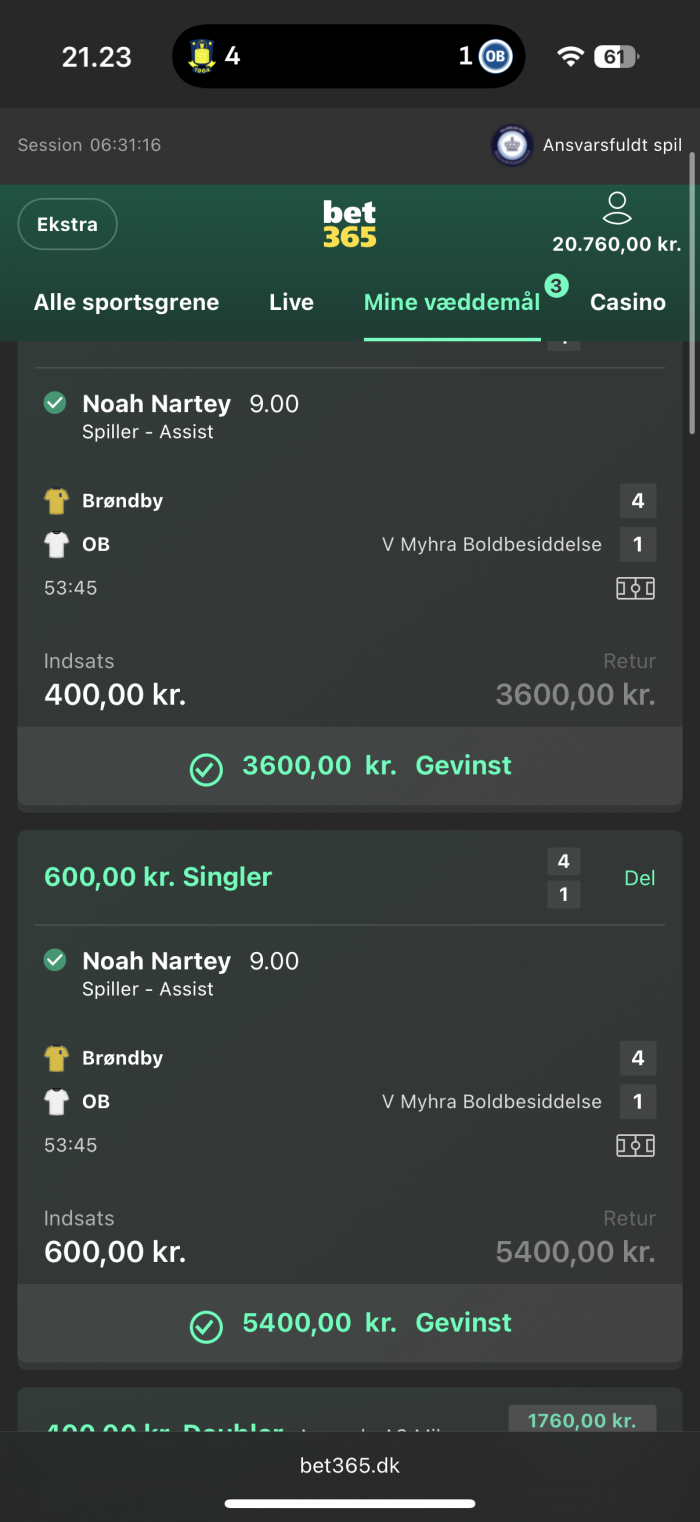This screenshot has height=1522, width=700.
Task: Open the Ekstra offers button
Action: 67,224
